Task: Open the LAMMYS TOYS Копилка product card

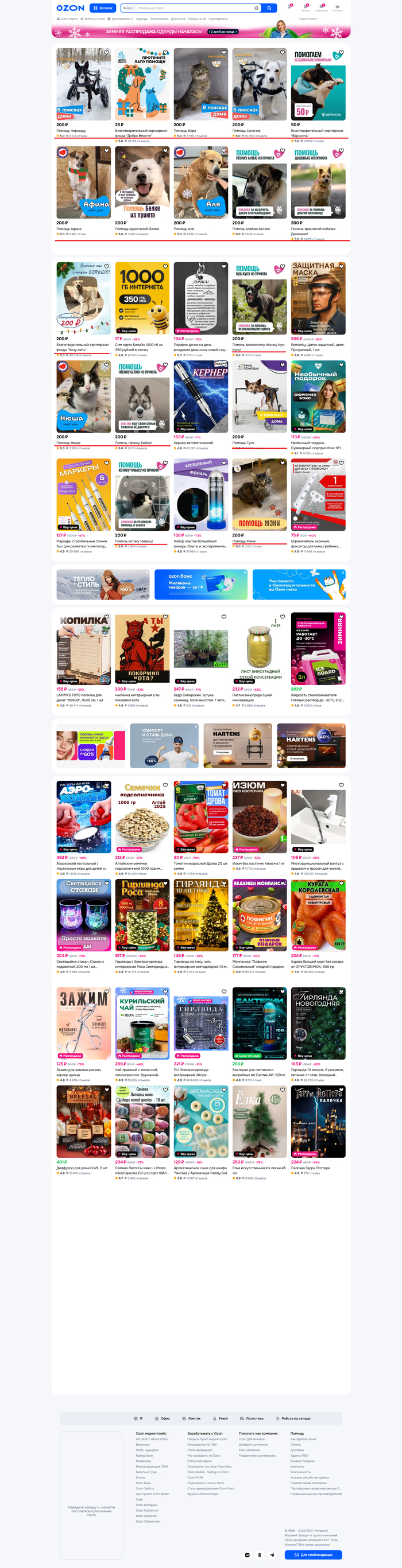Action: (83, 649)
